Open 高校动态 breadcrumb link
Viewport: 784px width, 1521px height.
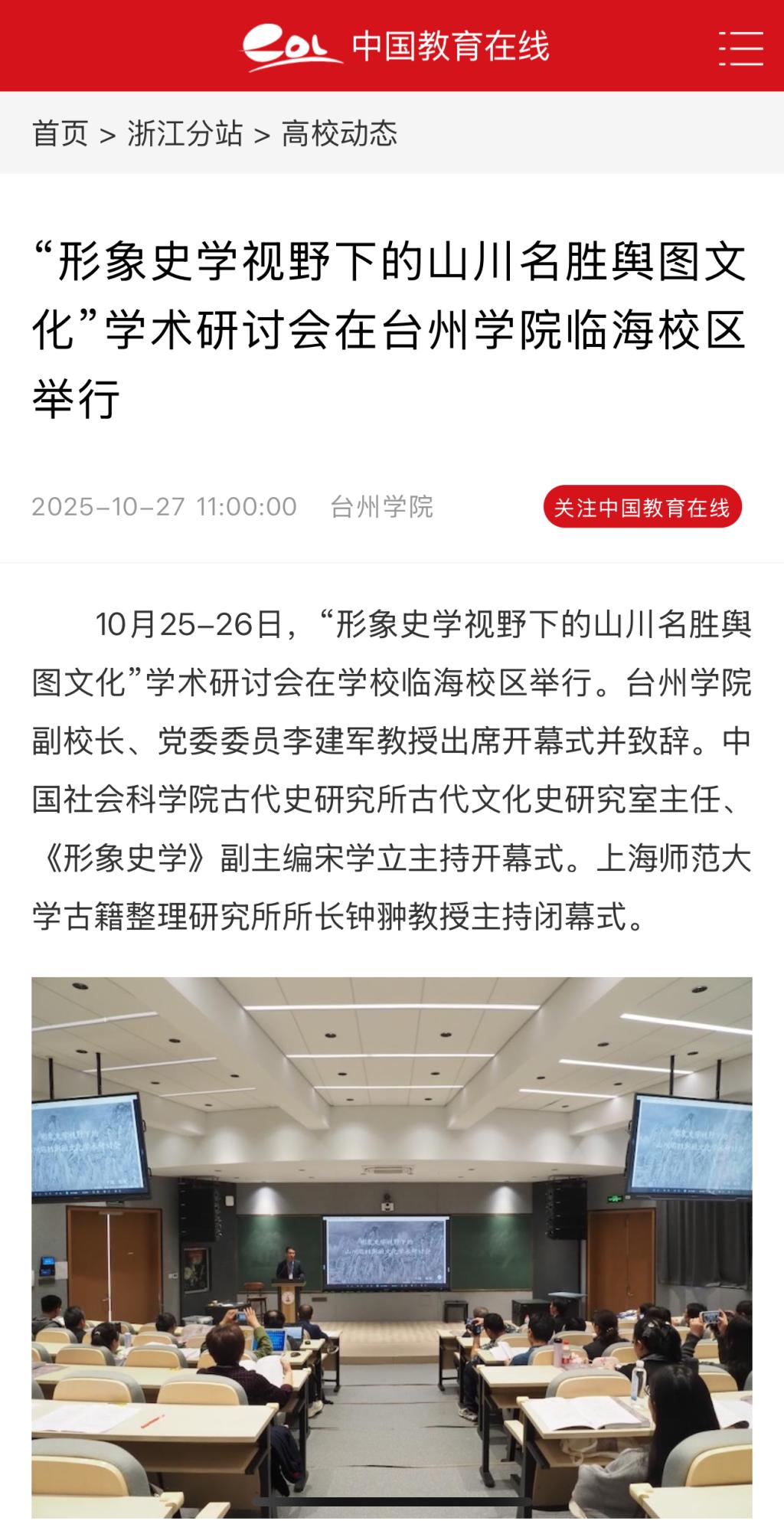[339, 134]
